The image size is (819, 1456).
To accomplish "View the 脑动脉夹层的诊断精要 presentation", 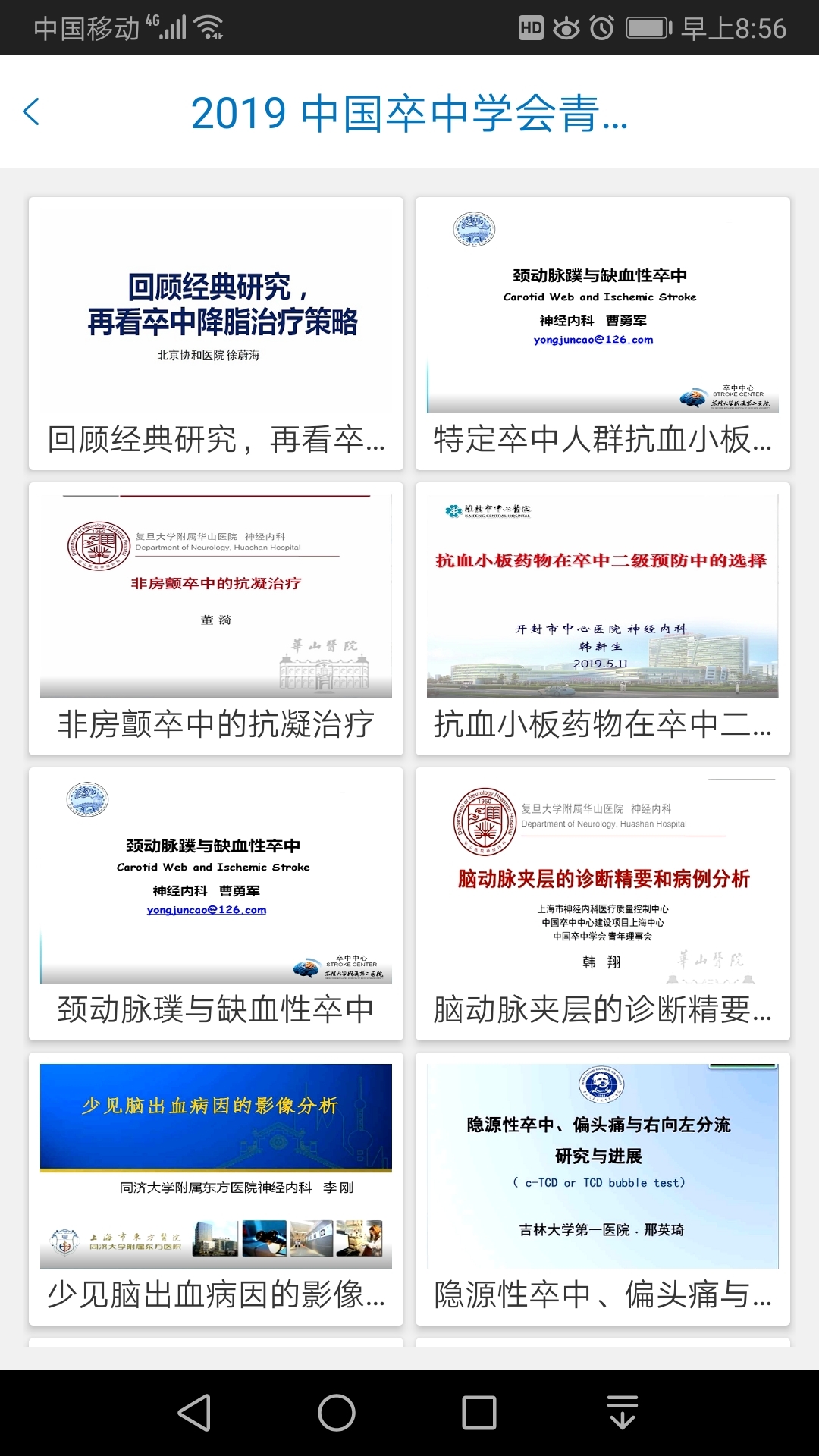I will [x=603, y=904].
